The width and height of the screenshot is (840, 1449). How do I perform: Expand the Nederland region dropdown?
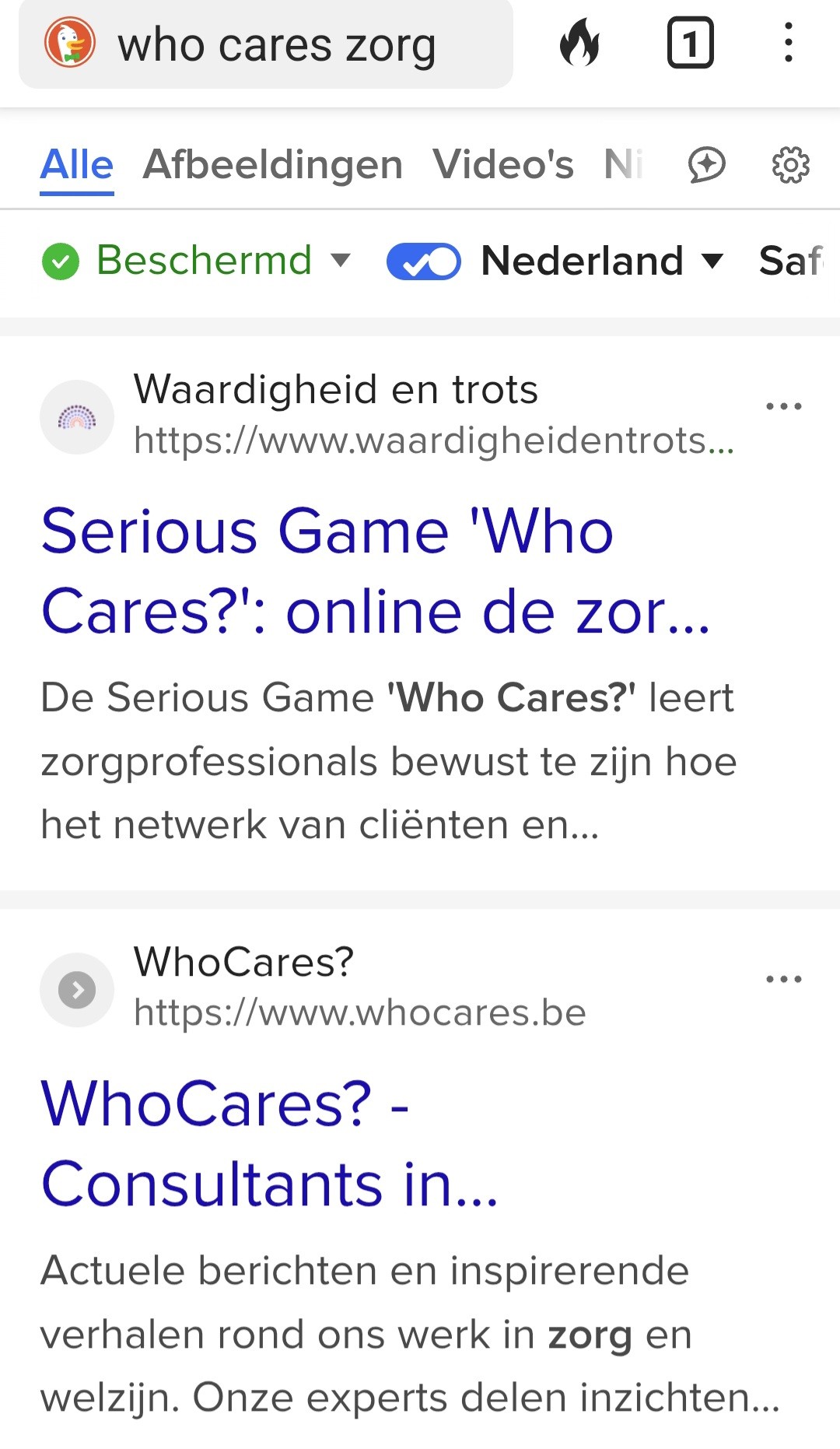click(x=603, y=261)
